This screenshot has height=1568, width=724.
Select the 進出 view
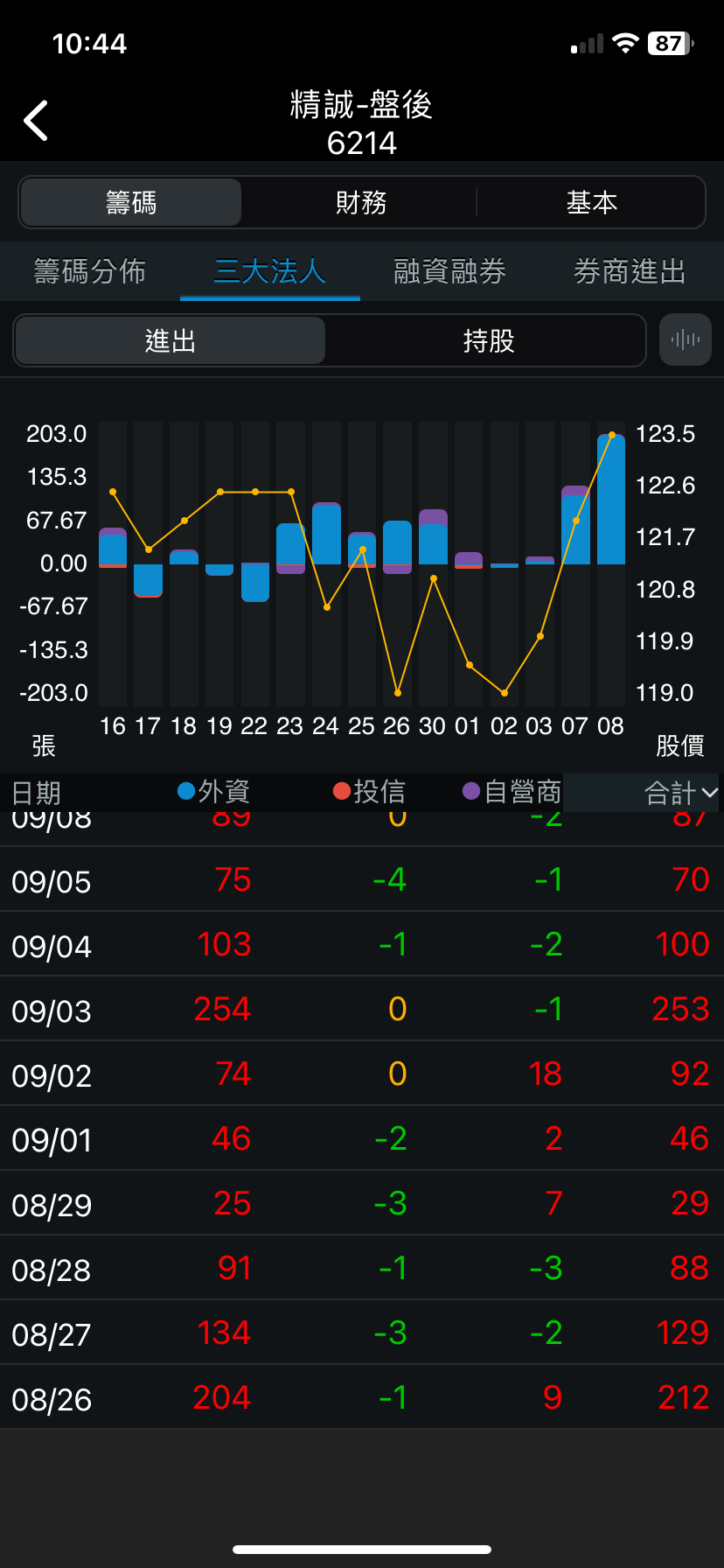point(171,340)
